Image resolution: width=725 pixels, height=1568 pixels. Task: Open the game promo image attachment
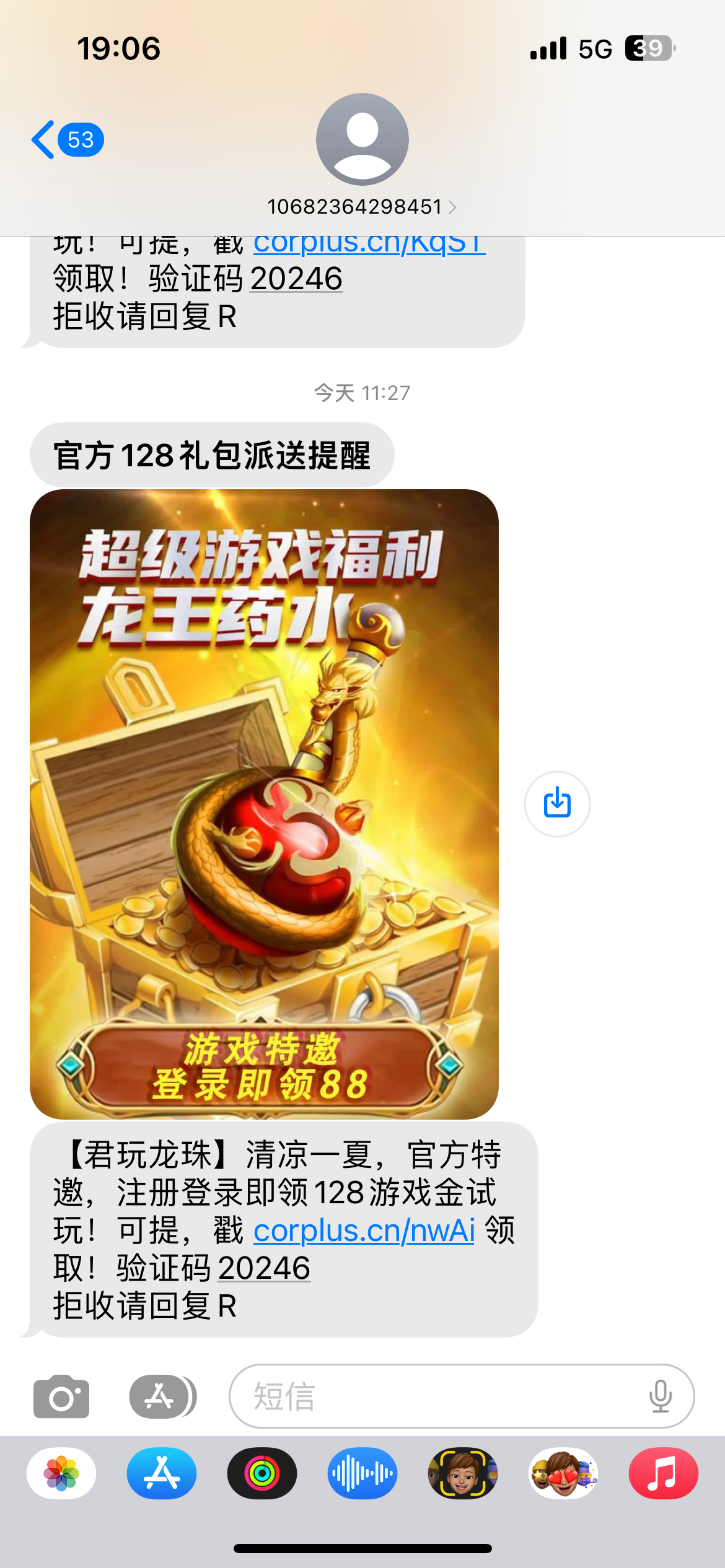click(x=264, y=803)
